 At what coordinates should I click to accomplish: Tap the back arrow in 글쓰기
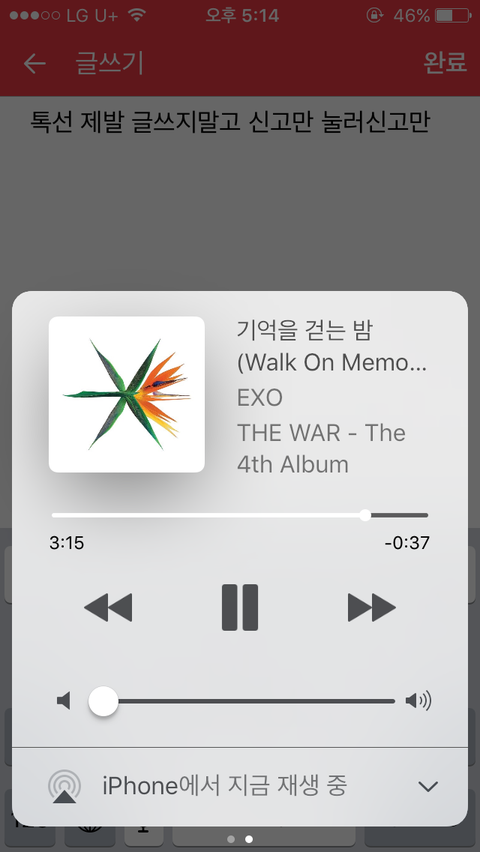coord(35,64)
